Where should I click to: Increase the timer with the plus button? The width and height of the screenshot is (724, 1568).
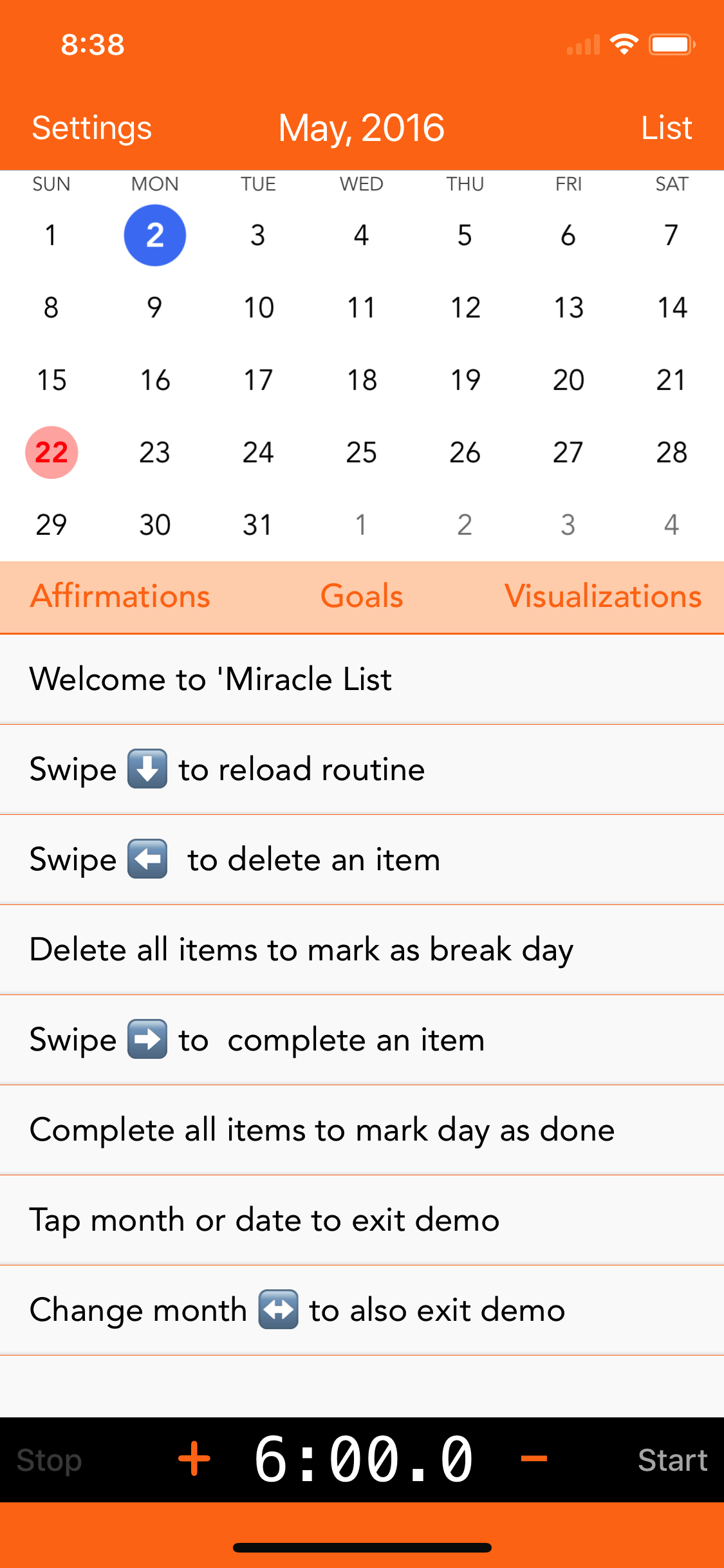[194, 1459]
